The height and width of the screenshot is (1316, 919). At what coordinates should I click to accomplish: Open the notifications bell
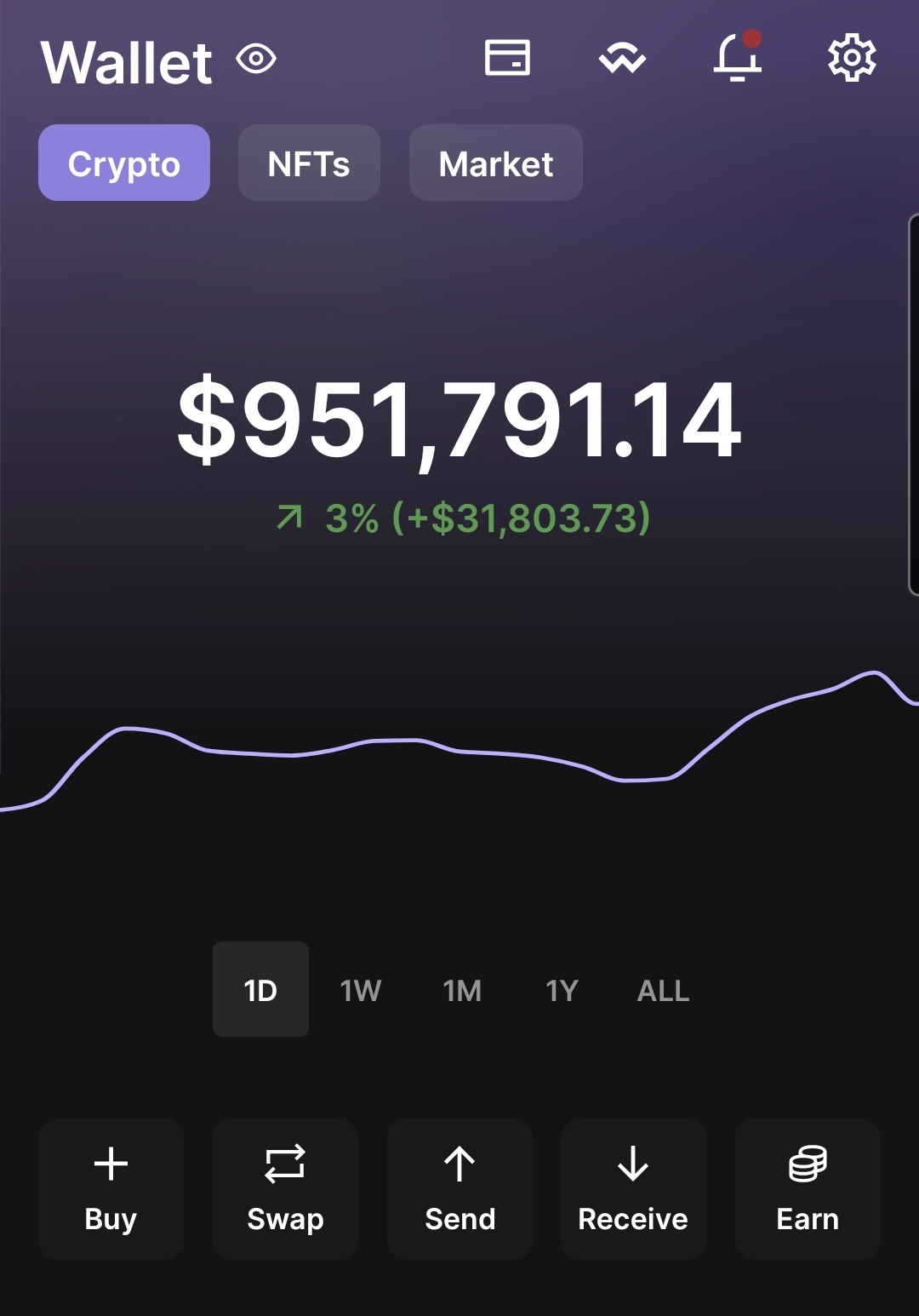(x=737, y=58)
